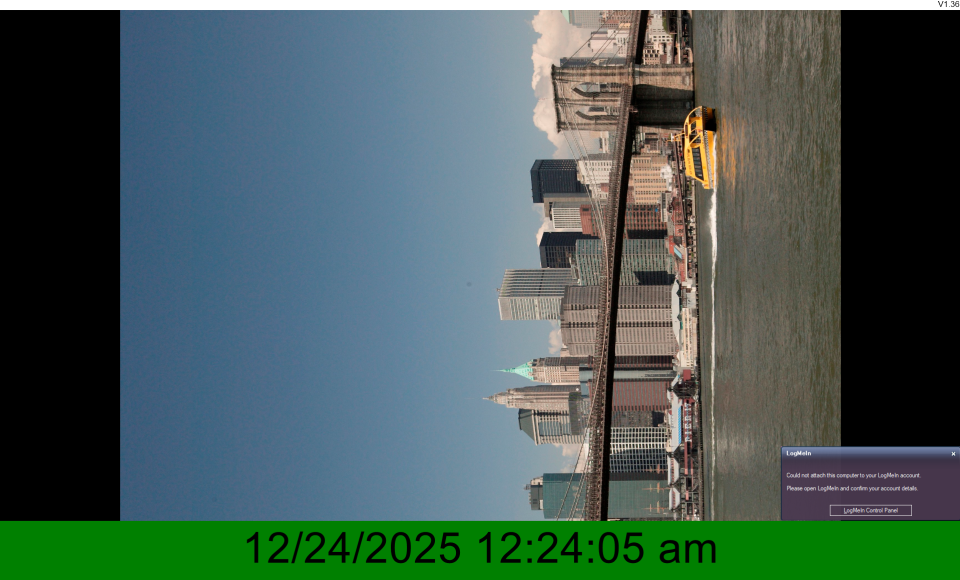Dismiss the LogMeIn notification popup
Screen dimensions: 960x580
pyautogui.click(x=953, y=454)
